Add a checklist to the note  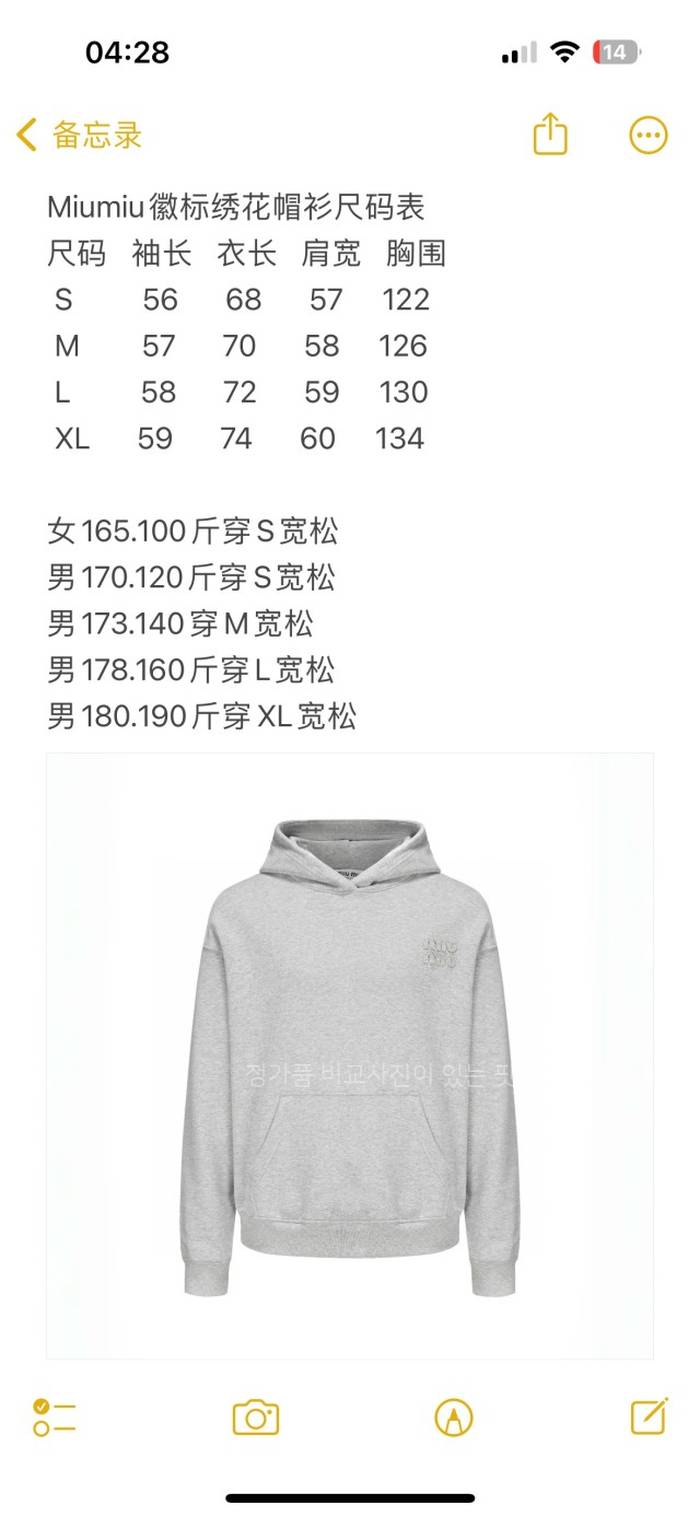click(54, 1417)
